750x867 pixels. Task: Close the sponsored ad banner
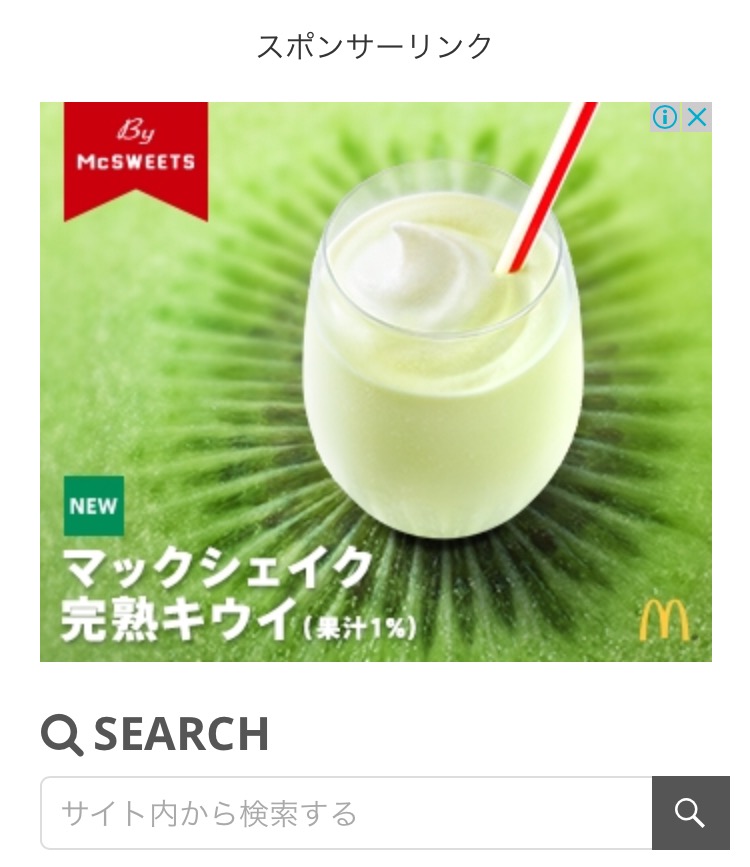(697, 117)
